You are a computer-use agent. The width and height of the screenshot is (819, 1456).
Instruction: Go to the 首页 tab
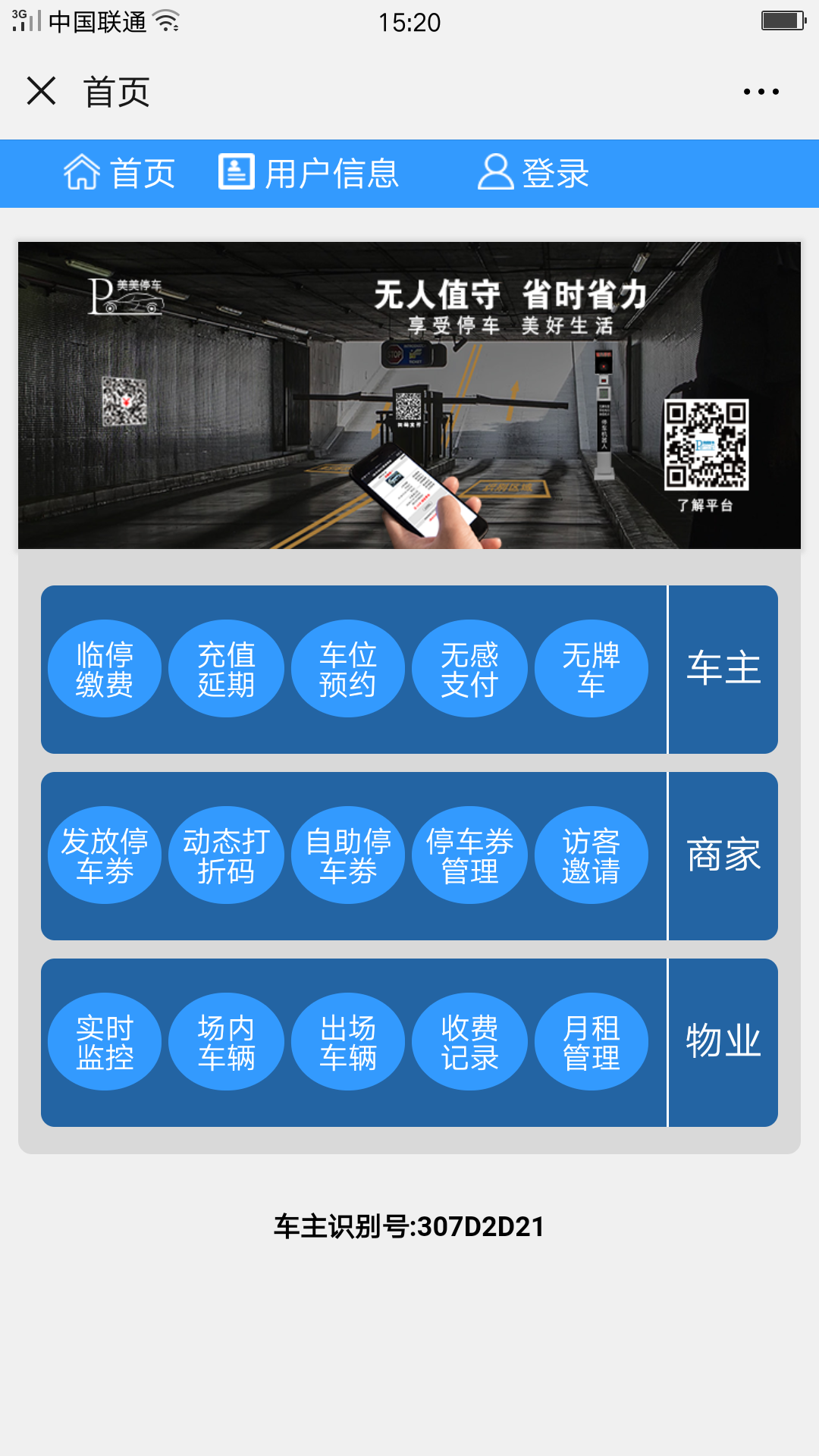coord(119,173)
